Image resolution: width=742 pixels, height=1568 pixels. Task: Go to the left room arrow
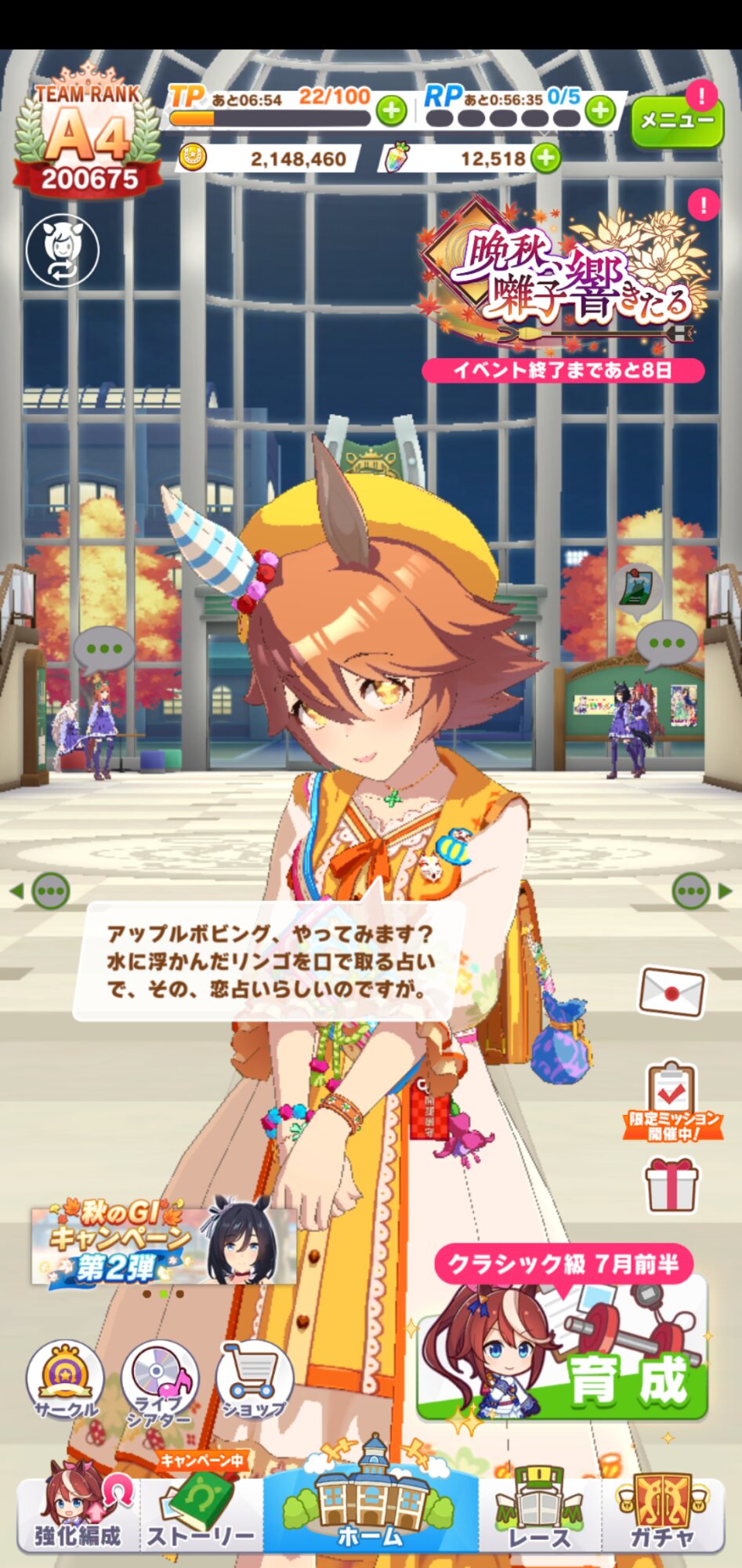pos(41,891)
